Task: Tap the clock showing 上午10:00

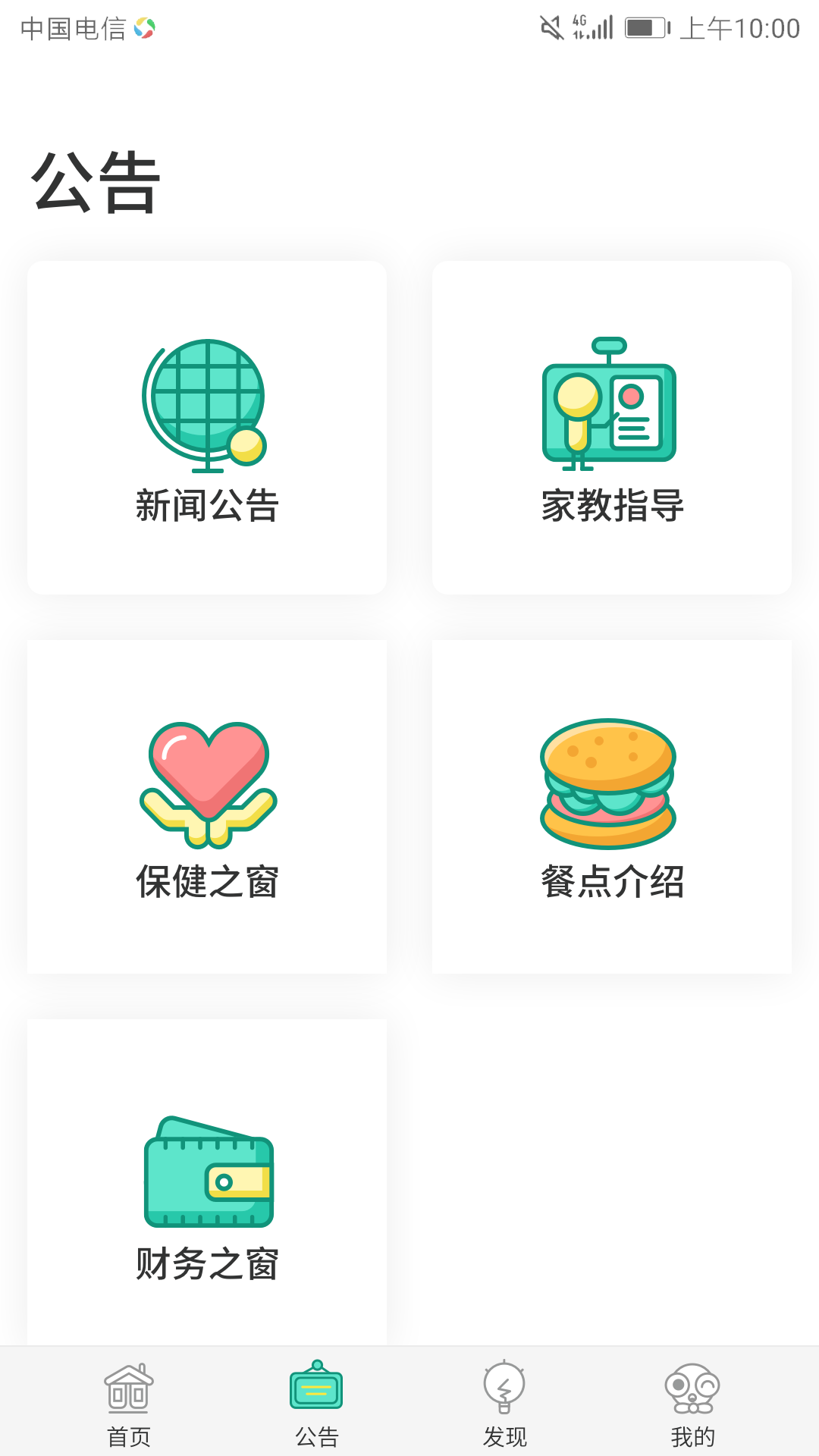Action: 739,27
